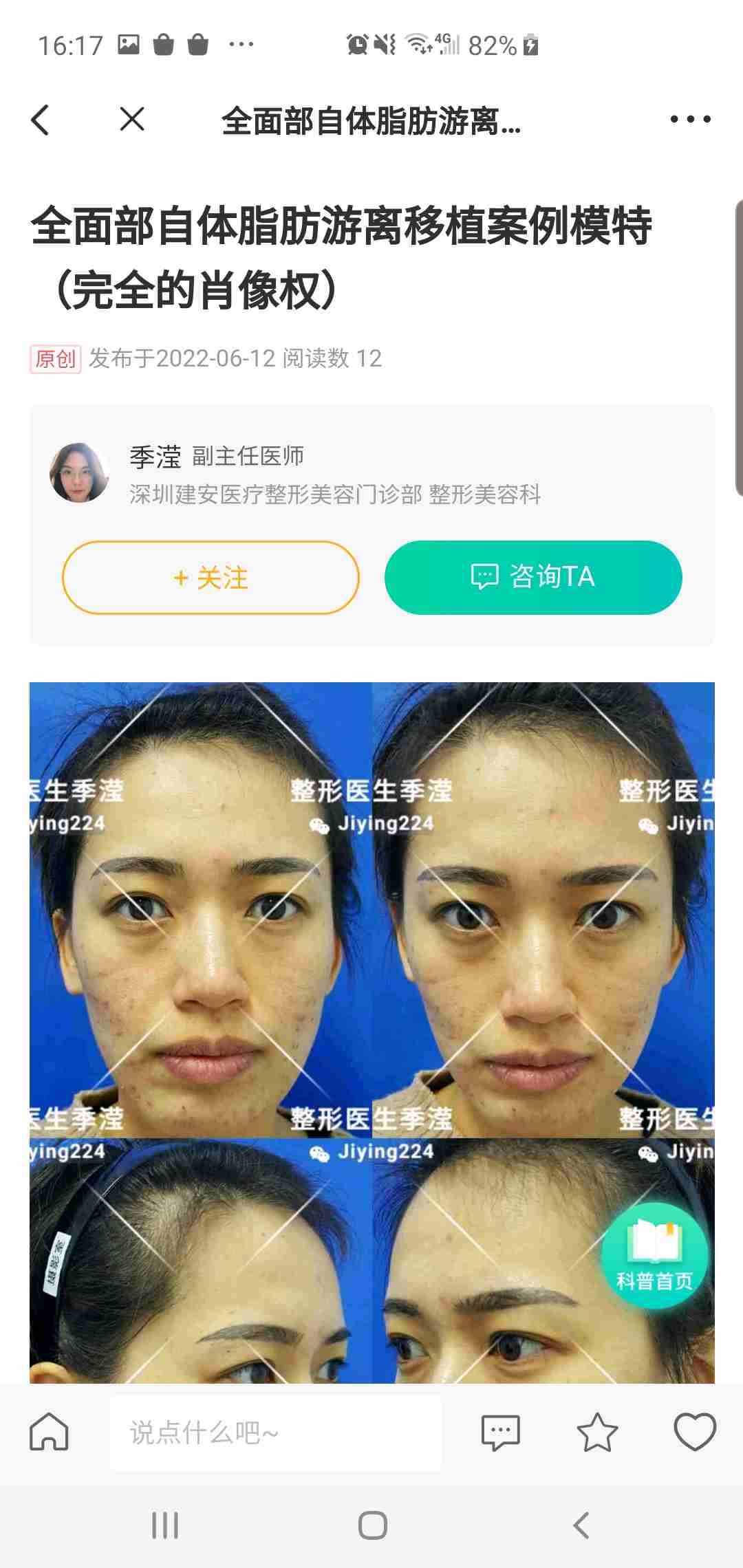743x1568 pixels.
Task: Open recent apps from system navigation
Action: 165,1525
